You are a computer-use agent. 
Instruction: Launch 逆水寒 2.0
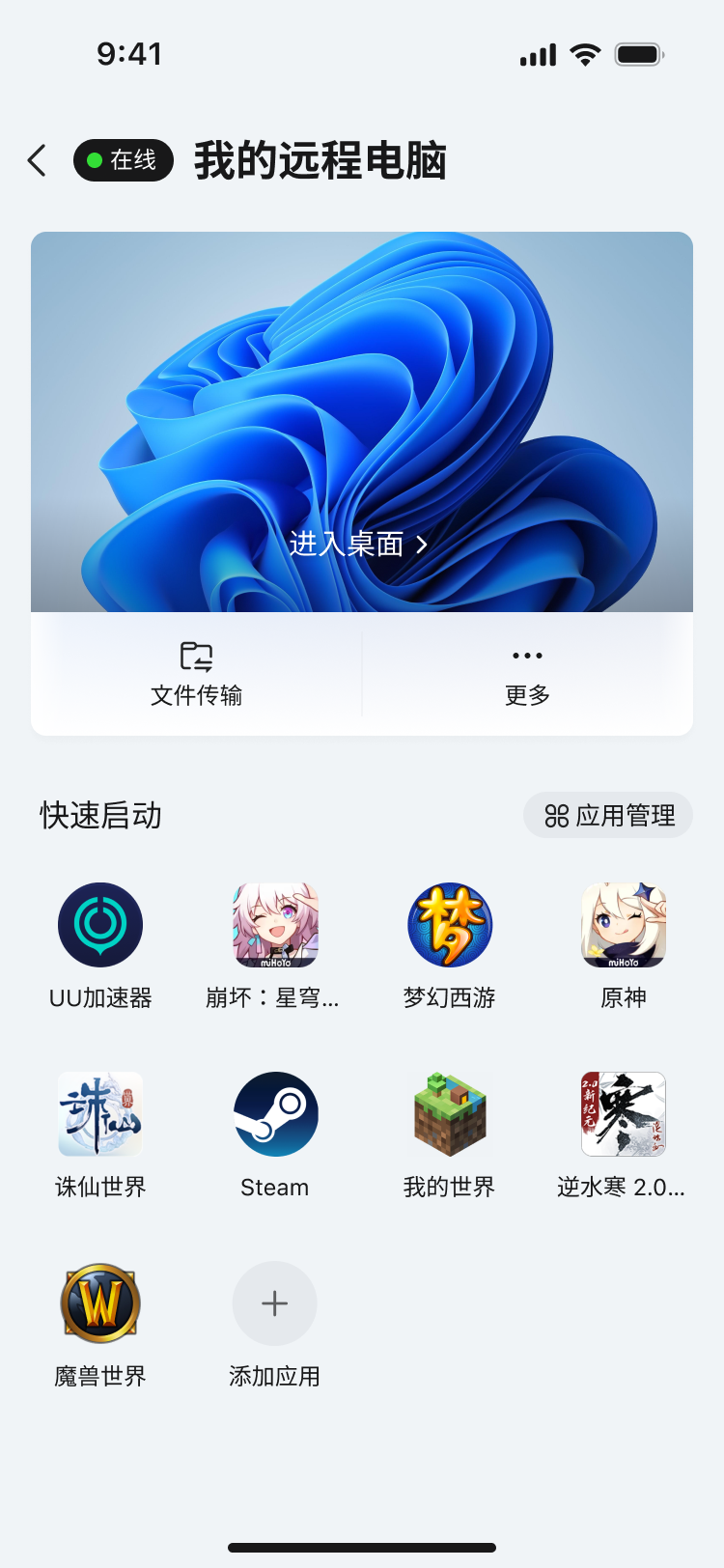(x=624, y=1114)
